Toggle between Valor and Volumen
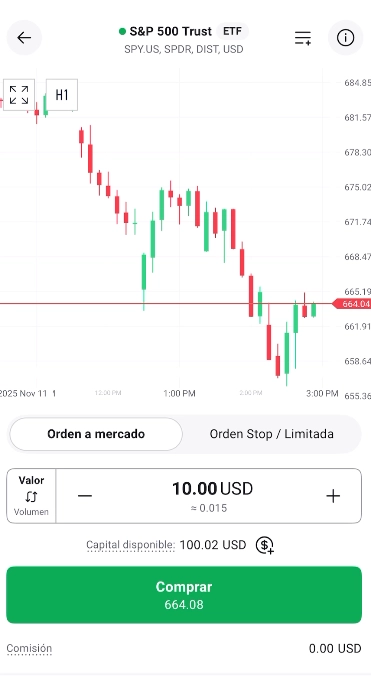371x676 pixels. point(31,496)
